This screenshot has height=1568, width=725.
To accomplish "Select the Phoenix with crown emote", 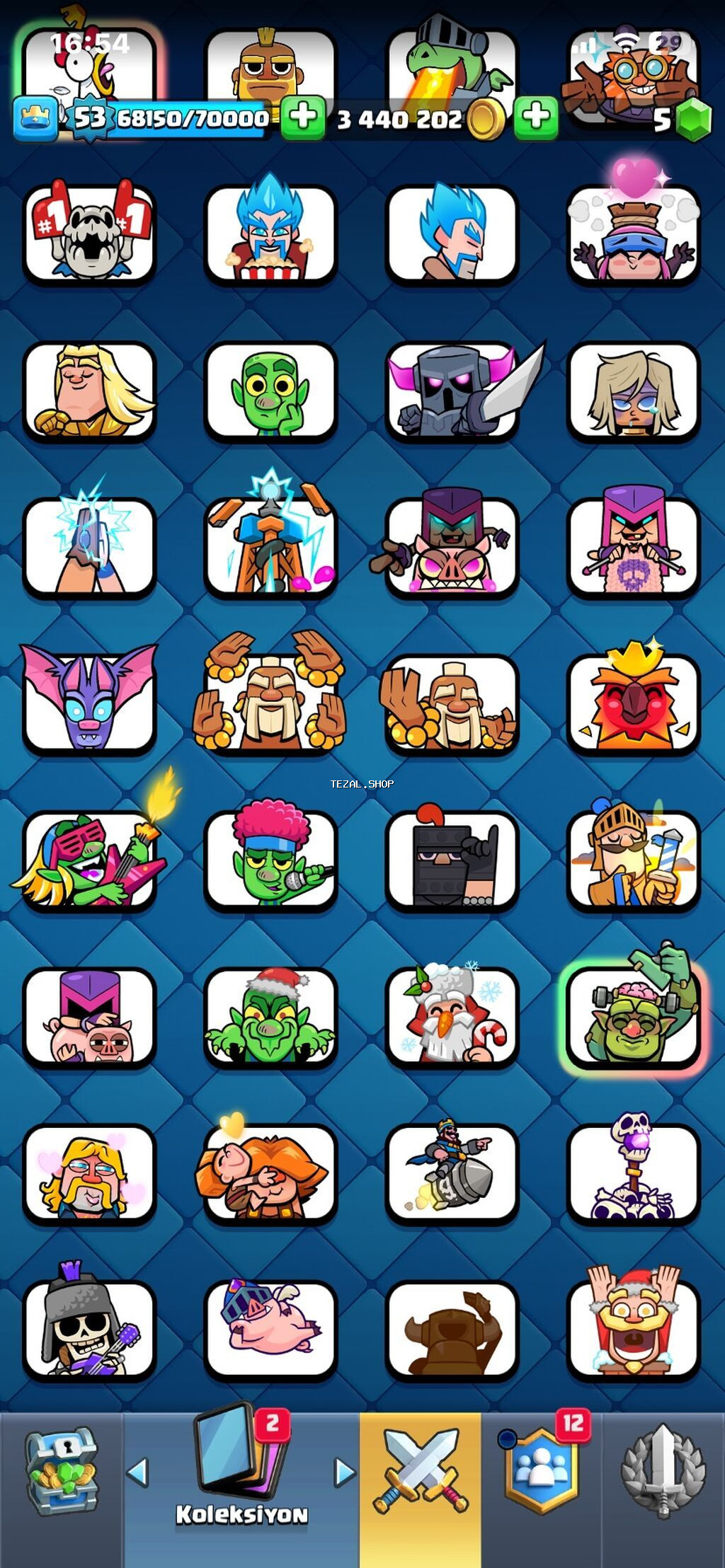I will tap(633, 703).
